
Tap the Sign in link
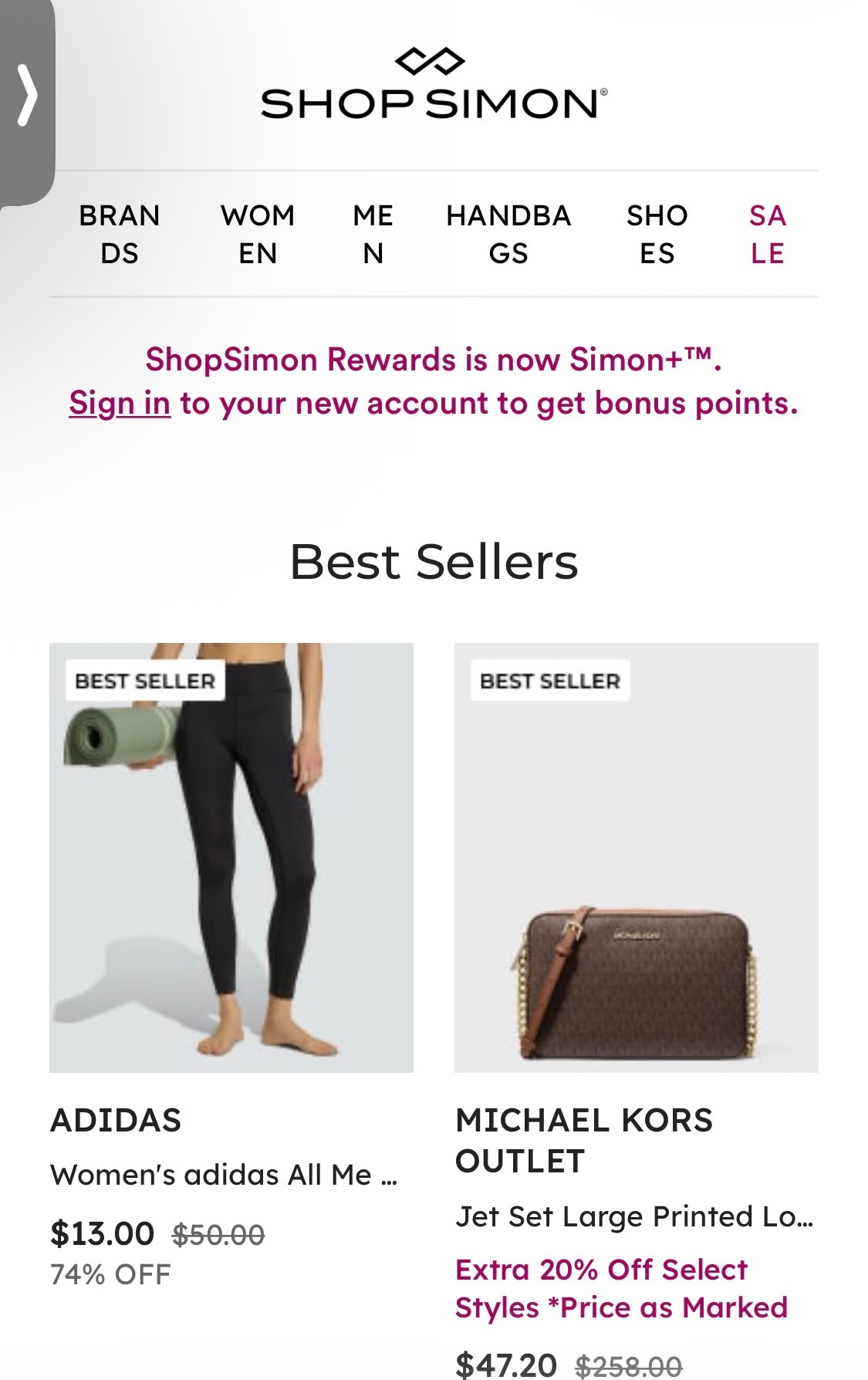click(x=120, y=403)
